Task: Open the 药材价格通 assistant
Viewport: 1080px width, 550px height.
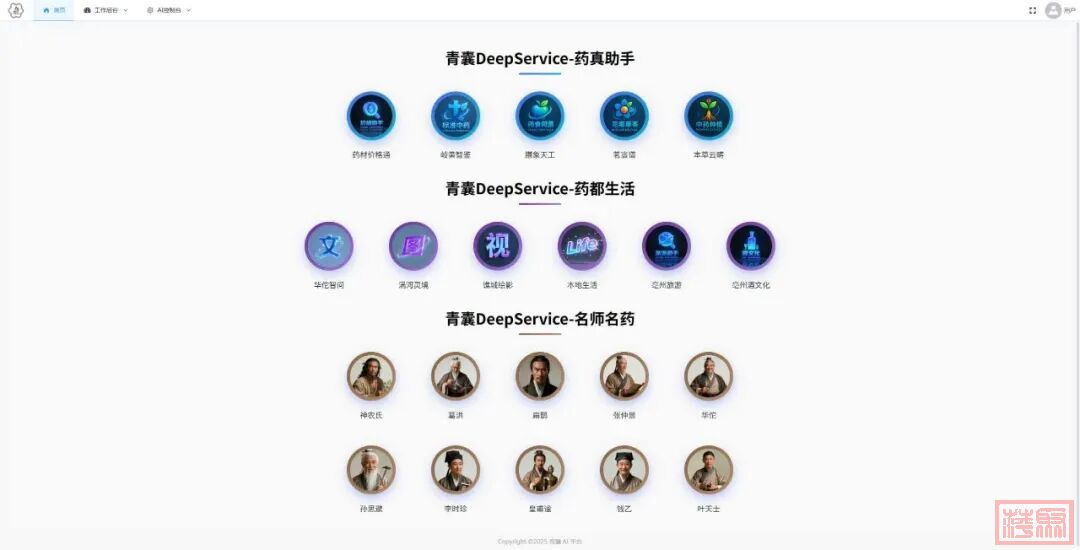Action: pyautogui.click(x=371, y=116)
